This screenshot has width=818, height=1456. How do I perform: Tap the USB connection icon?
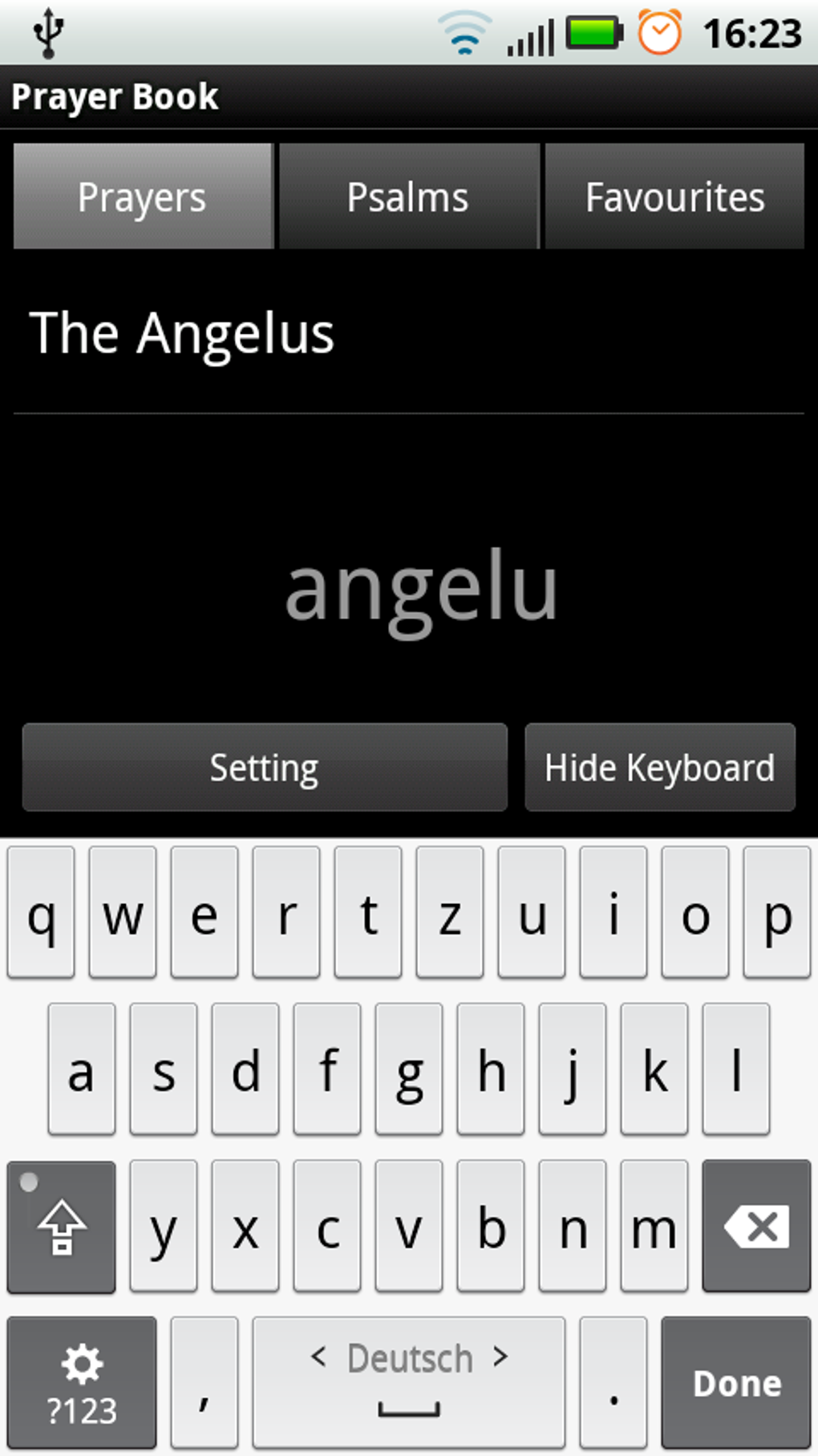(x=48, y=30)
